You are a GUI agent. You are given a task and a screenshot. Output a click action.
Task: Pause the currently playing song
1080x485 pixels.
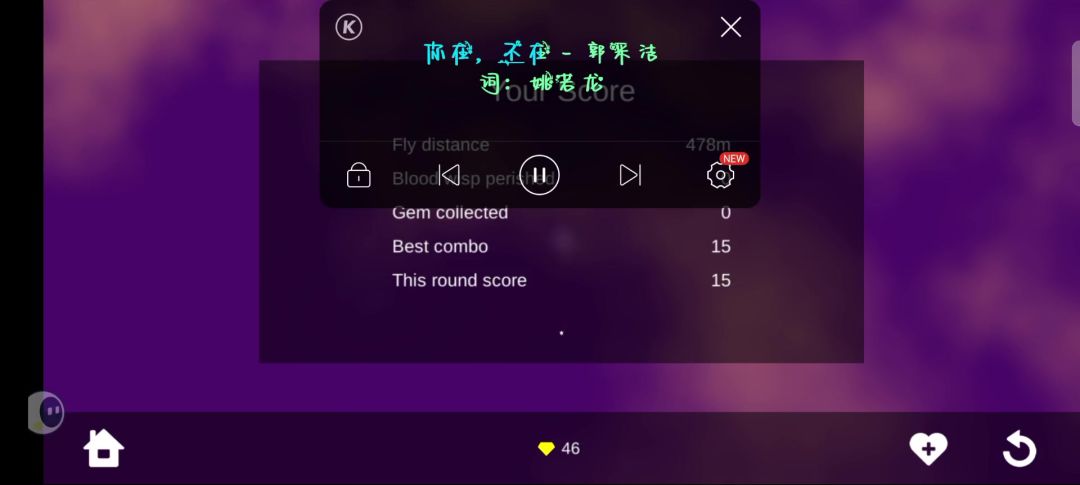click(539, 175)
